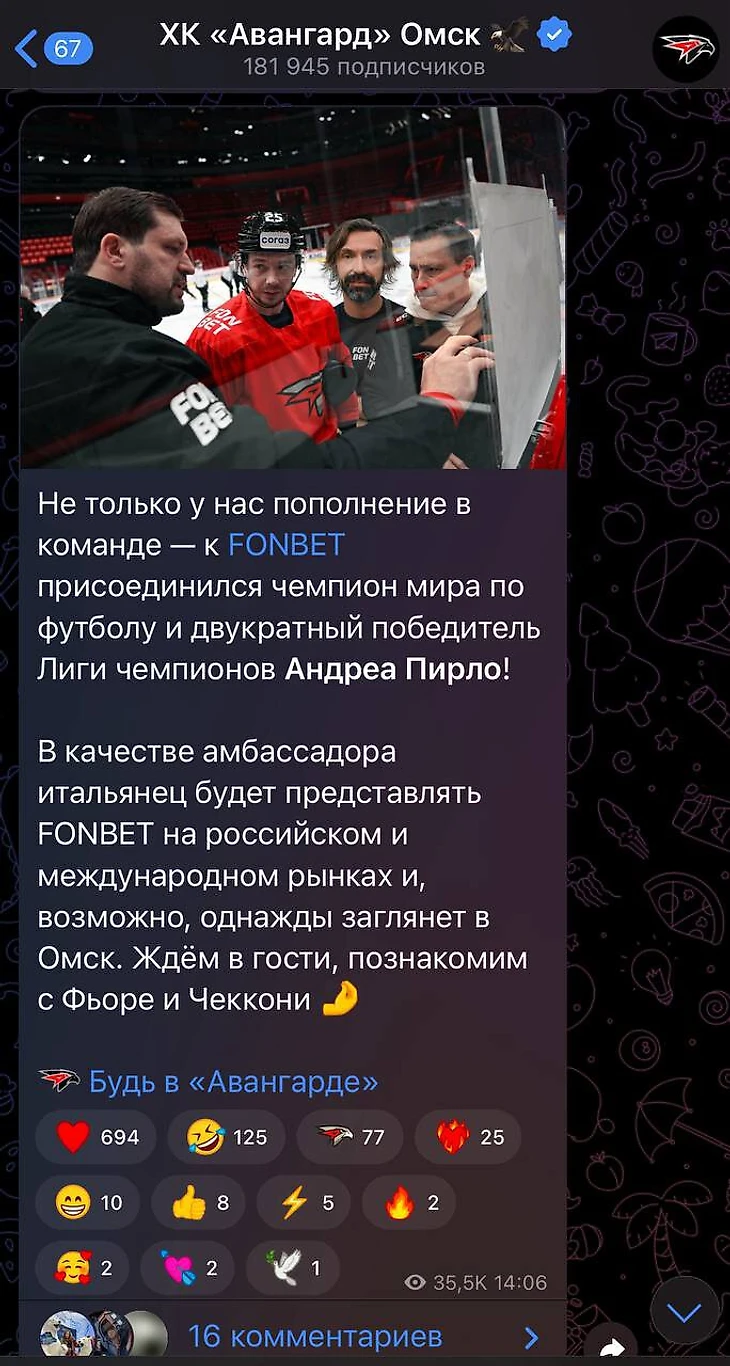
Task: React with the lightning bolt showing 5
Action: (x=305, y=1203)
